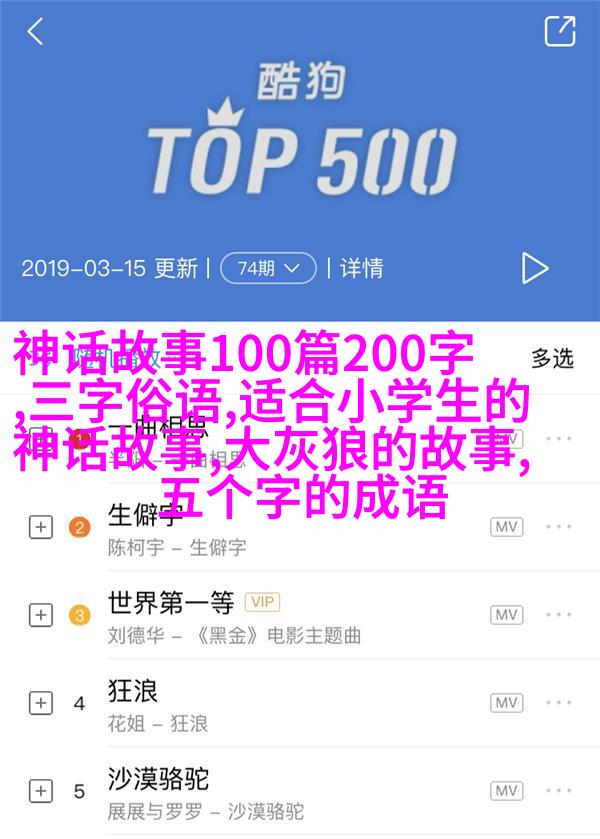This screenshot has width=600, height=839.
Task: Add 生僻字 with its plus icon
Action: pos(40,527)
